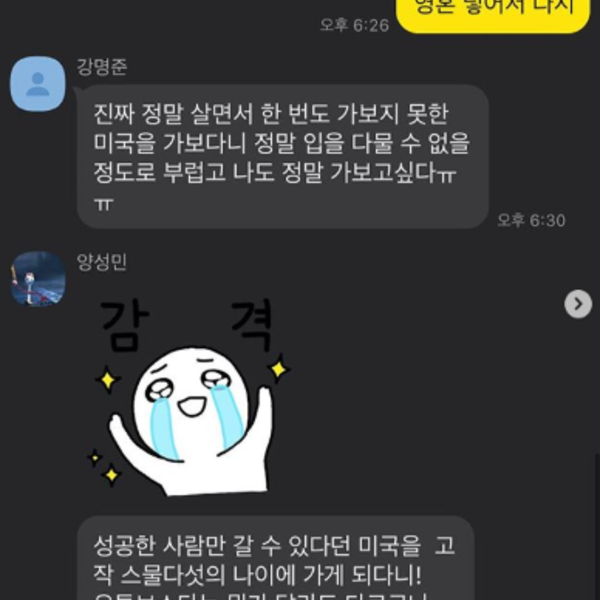This screenshot has width=600, height=600.
Task: Open 양성민's profile picture
Action: (38, 279)
